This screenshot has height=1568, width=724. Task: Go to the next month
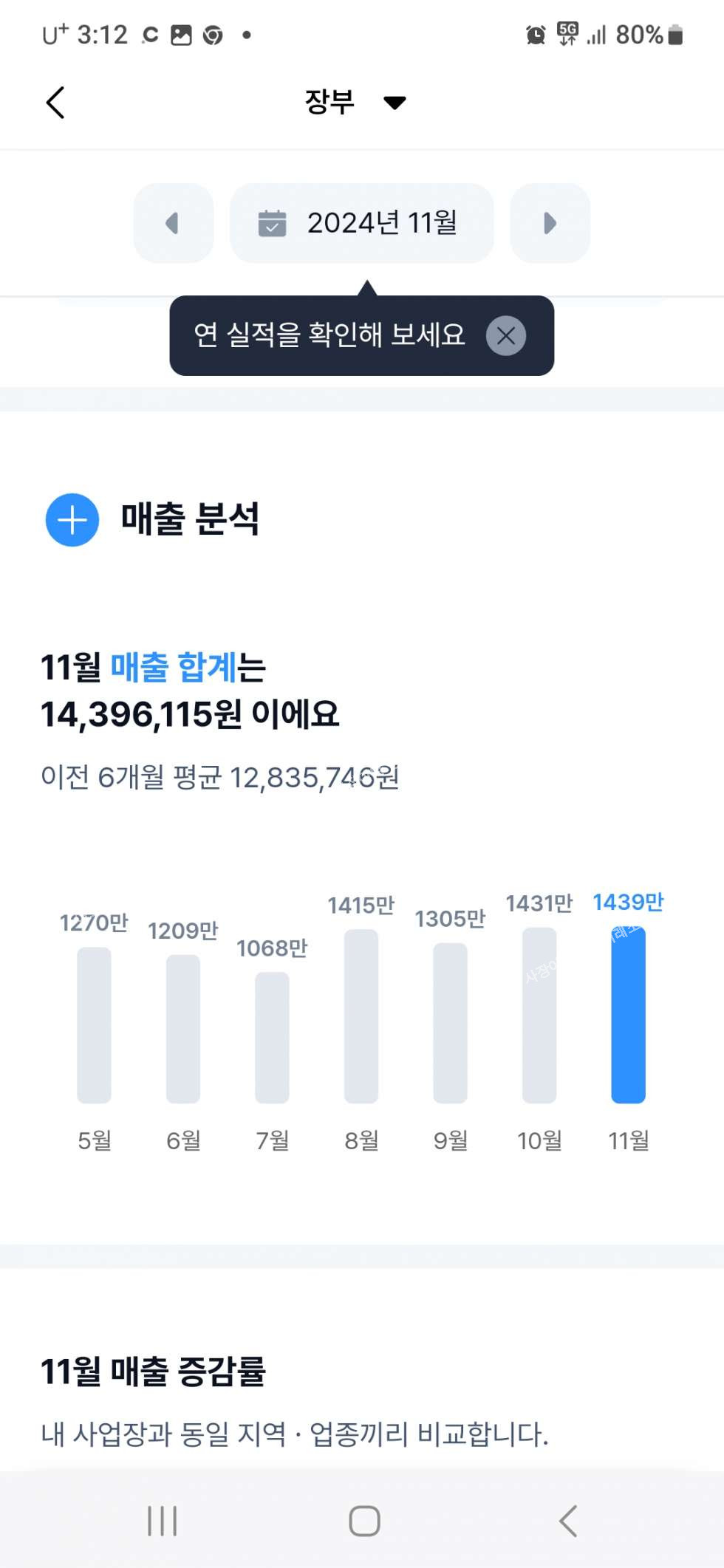tap(550, 223)
